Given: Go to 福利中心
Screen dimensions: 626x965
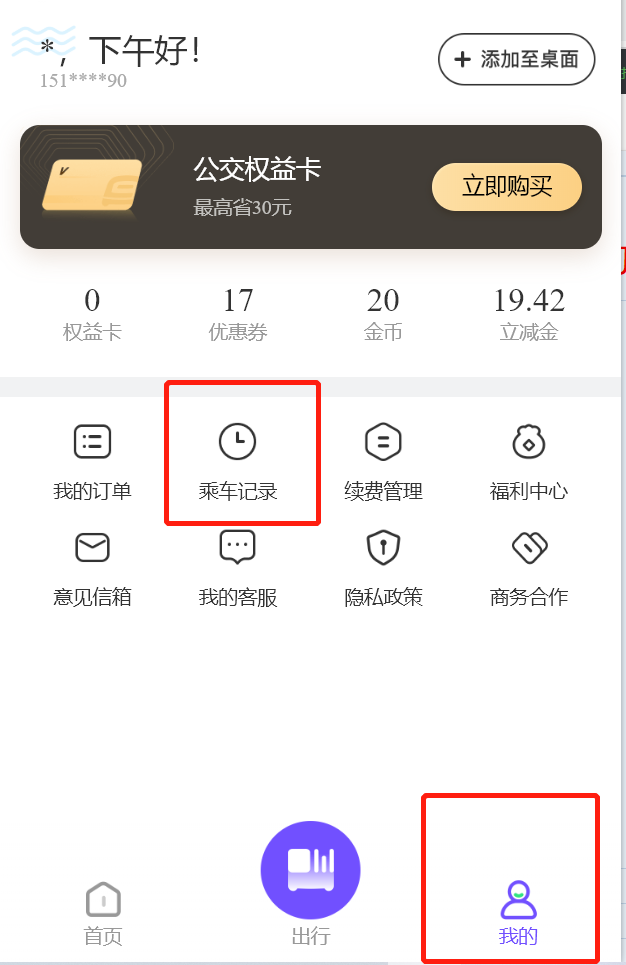Looking at the screenshot, I should 528,460.
